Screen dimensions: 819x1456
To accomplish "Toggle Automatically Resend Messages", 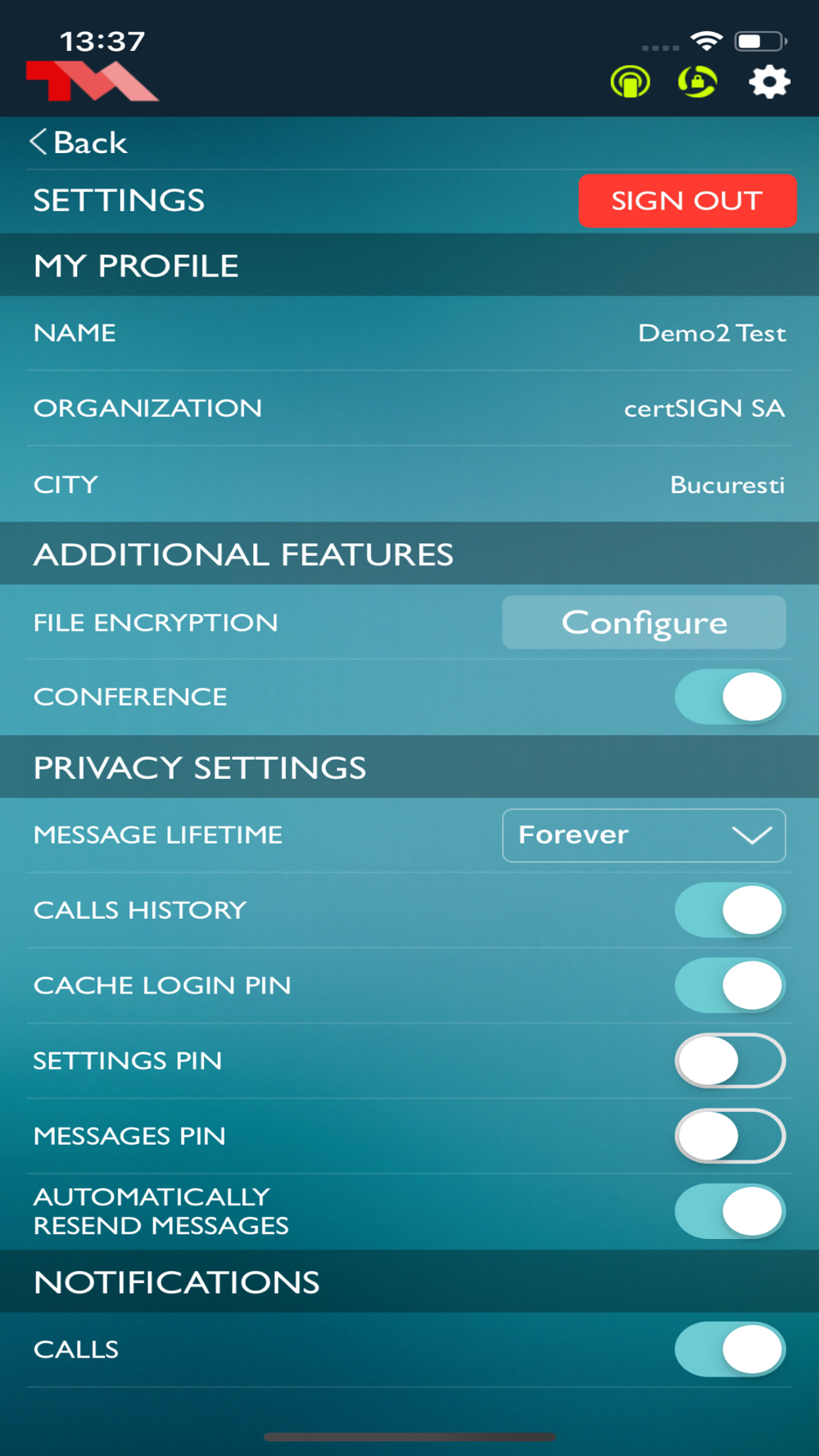I will coord(730,1211).
